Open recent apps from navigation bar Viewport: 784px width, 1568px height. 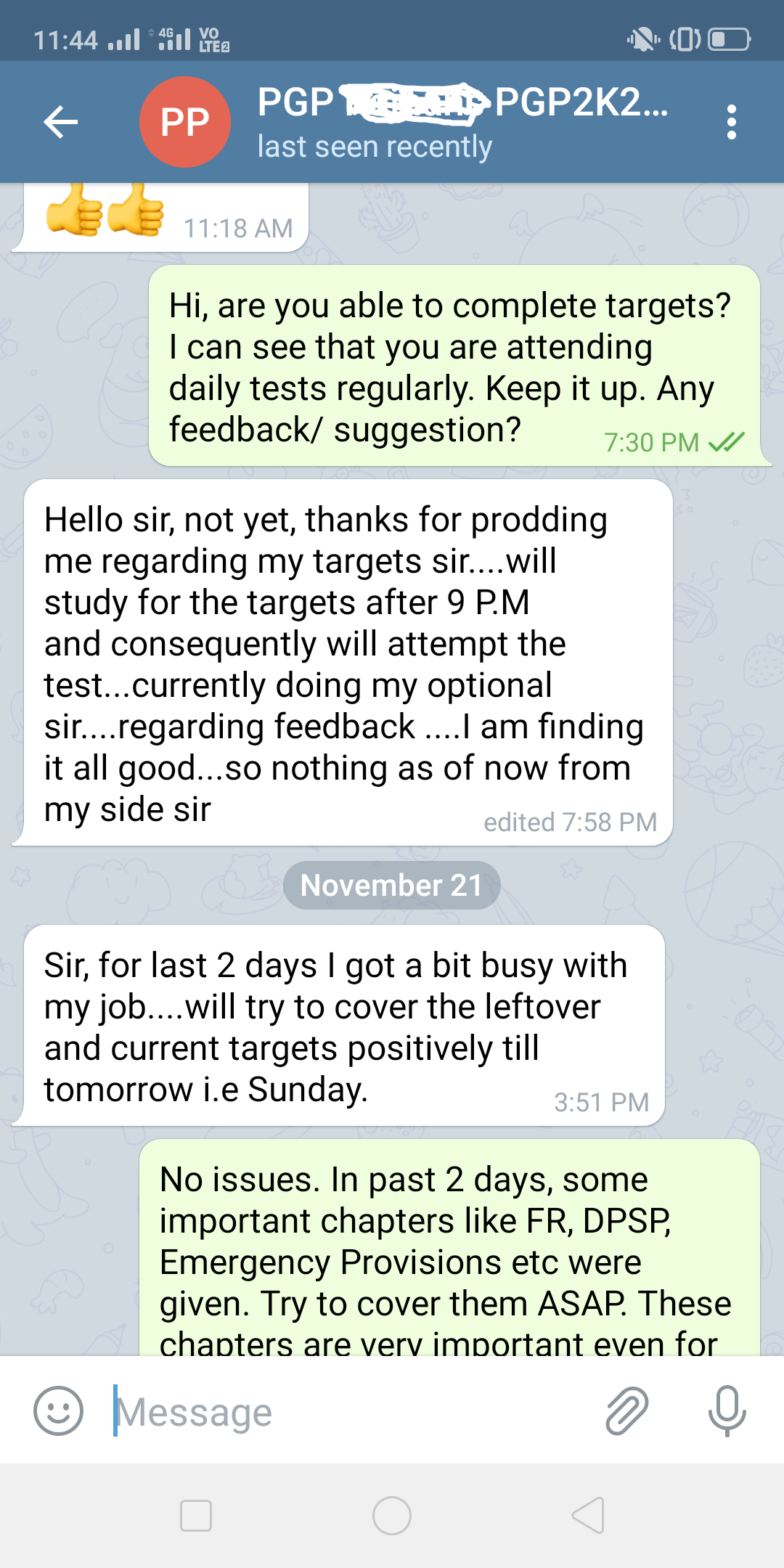point(196,1516)
